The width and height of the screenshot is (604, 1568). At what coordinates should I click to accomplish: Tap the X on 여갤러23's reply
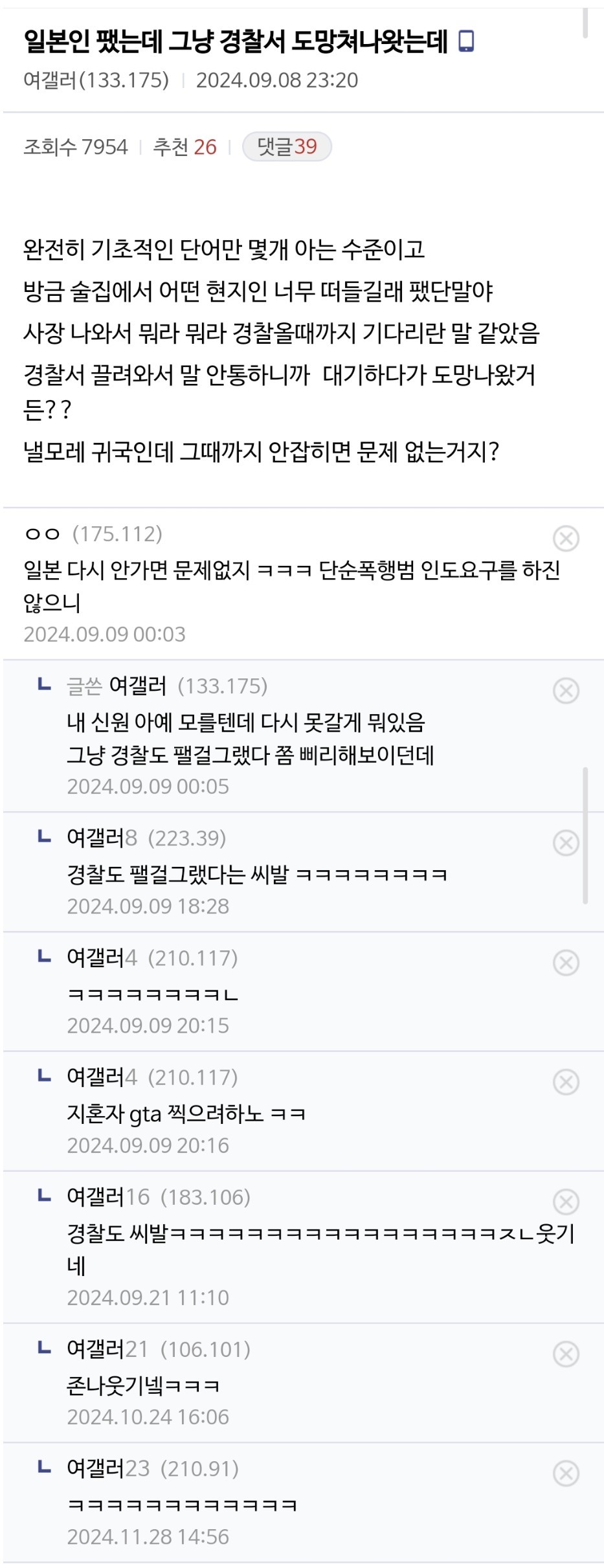click(566, 1473)
